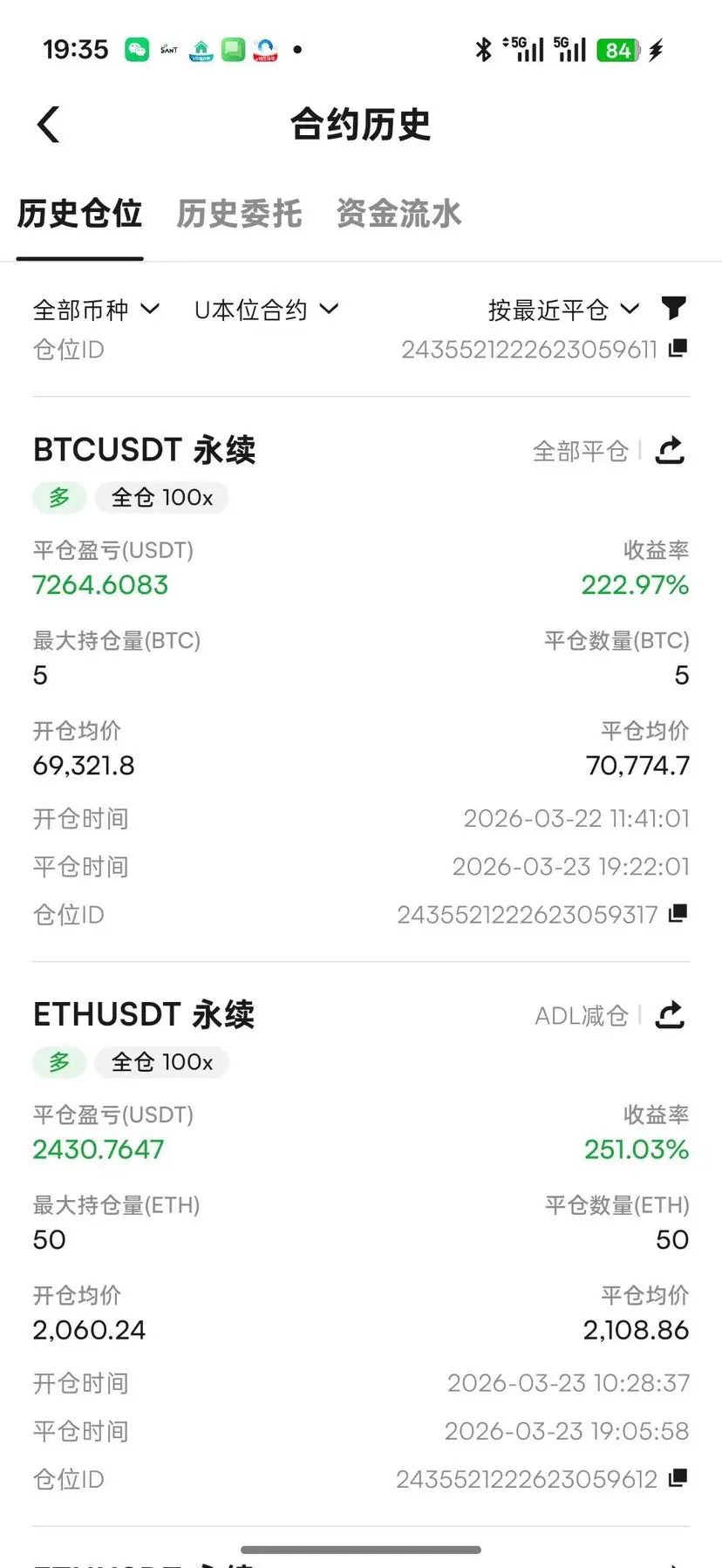Switch to the 资金流水 tab

click(398, 214)
